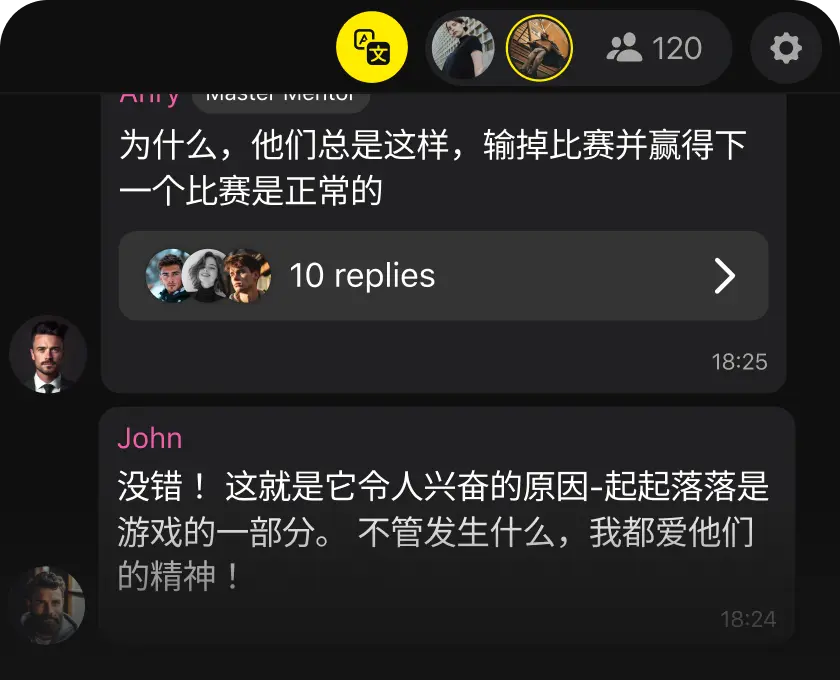The image size is (840, 680).
Task: Expand the 10 replies thread
Action: 443,276
